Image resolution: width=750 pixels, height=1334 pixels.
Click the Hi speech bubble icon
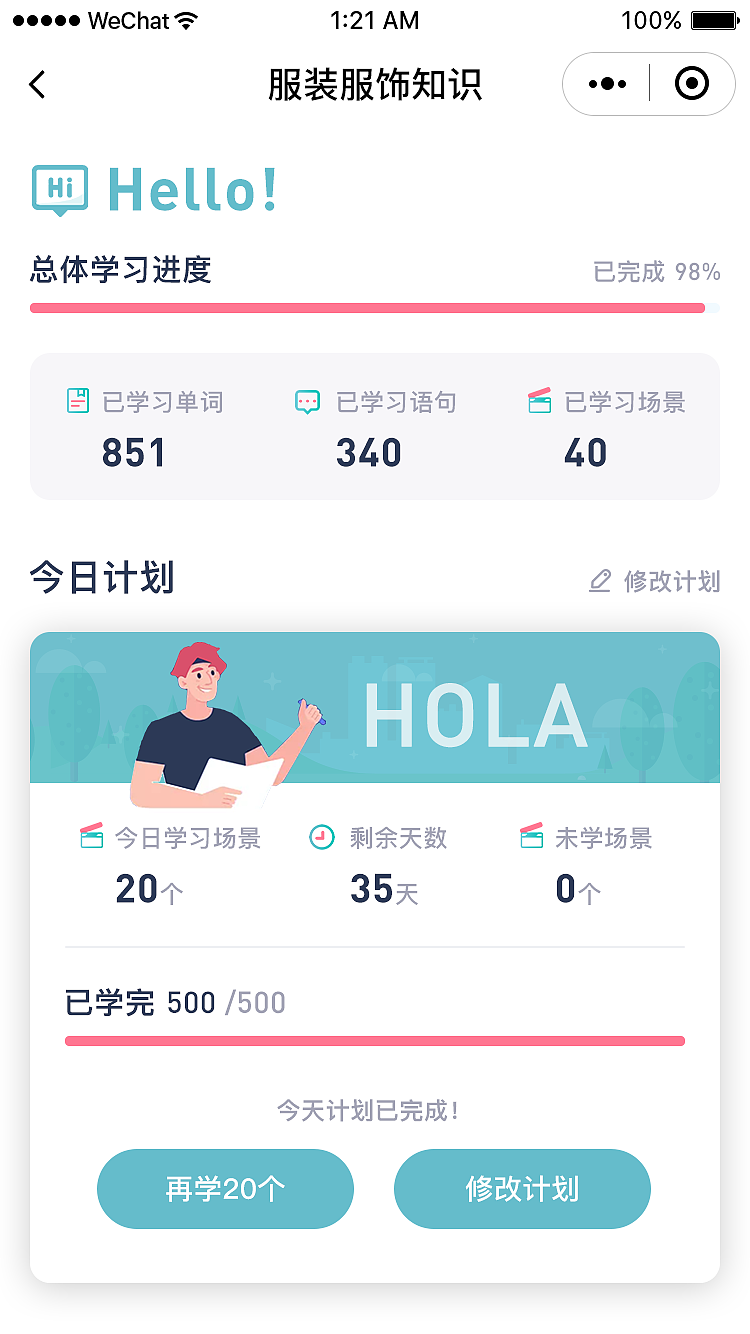pyautogui.click(x=60, y=188)
